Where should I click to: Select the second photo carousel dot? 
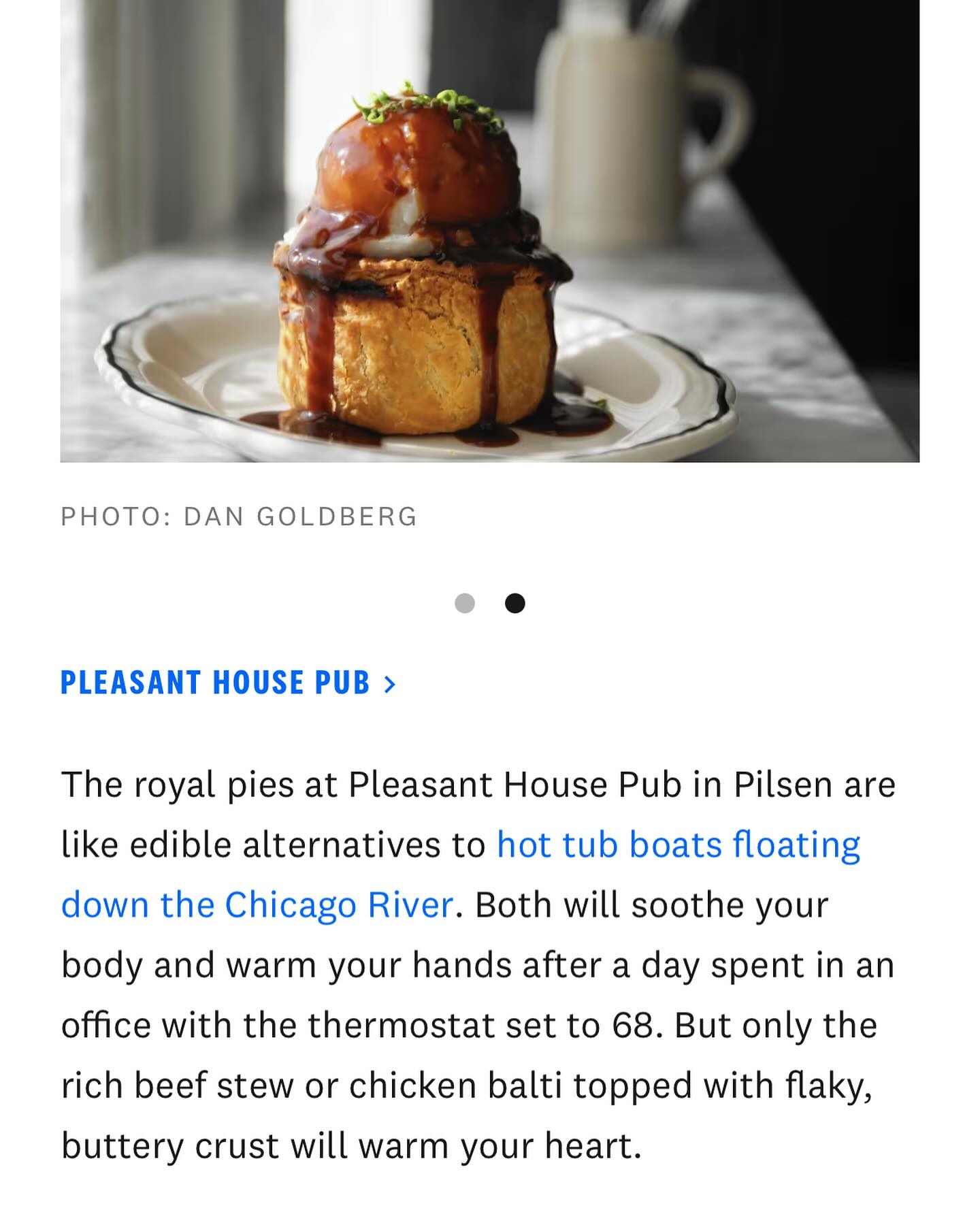515,603
